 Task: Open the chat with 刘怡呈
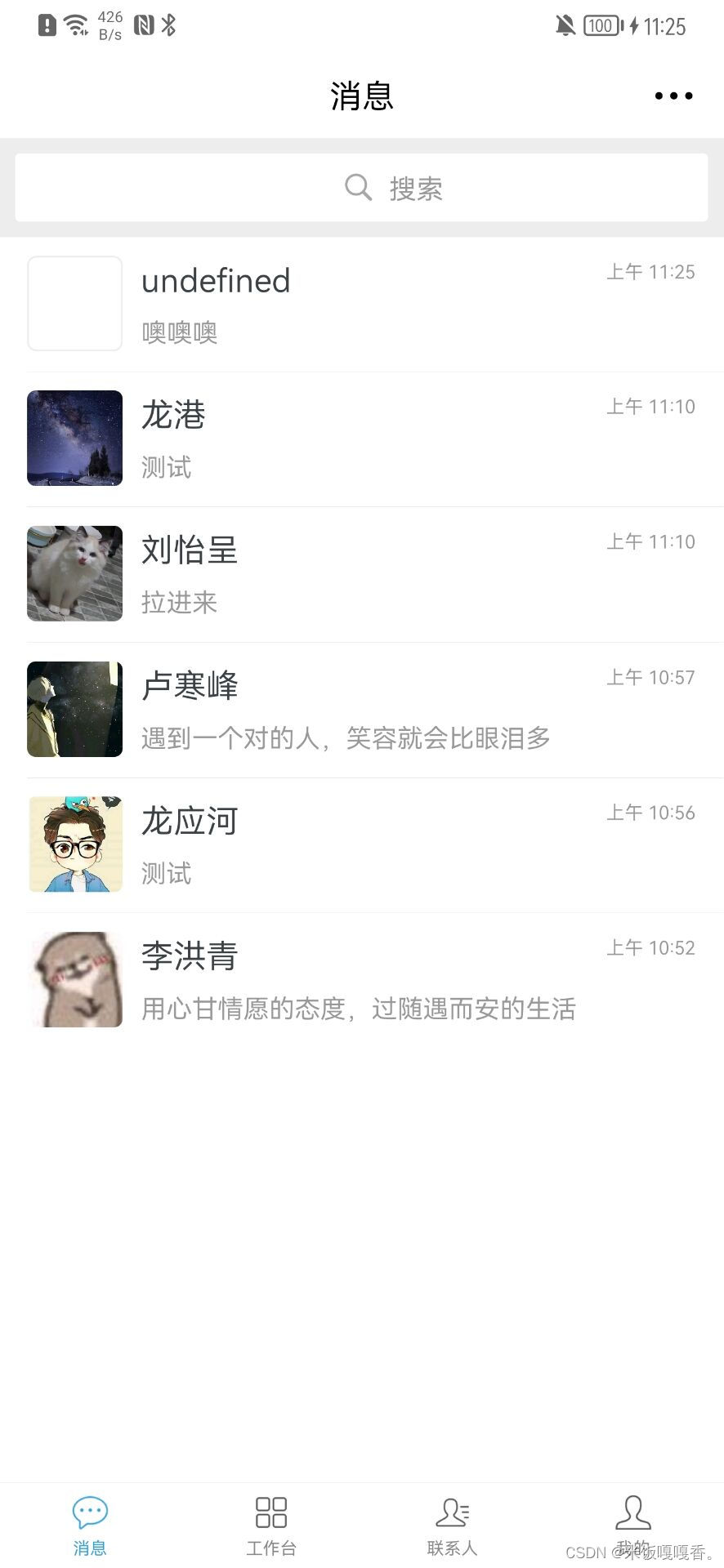[x=362, y=575]
